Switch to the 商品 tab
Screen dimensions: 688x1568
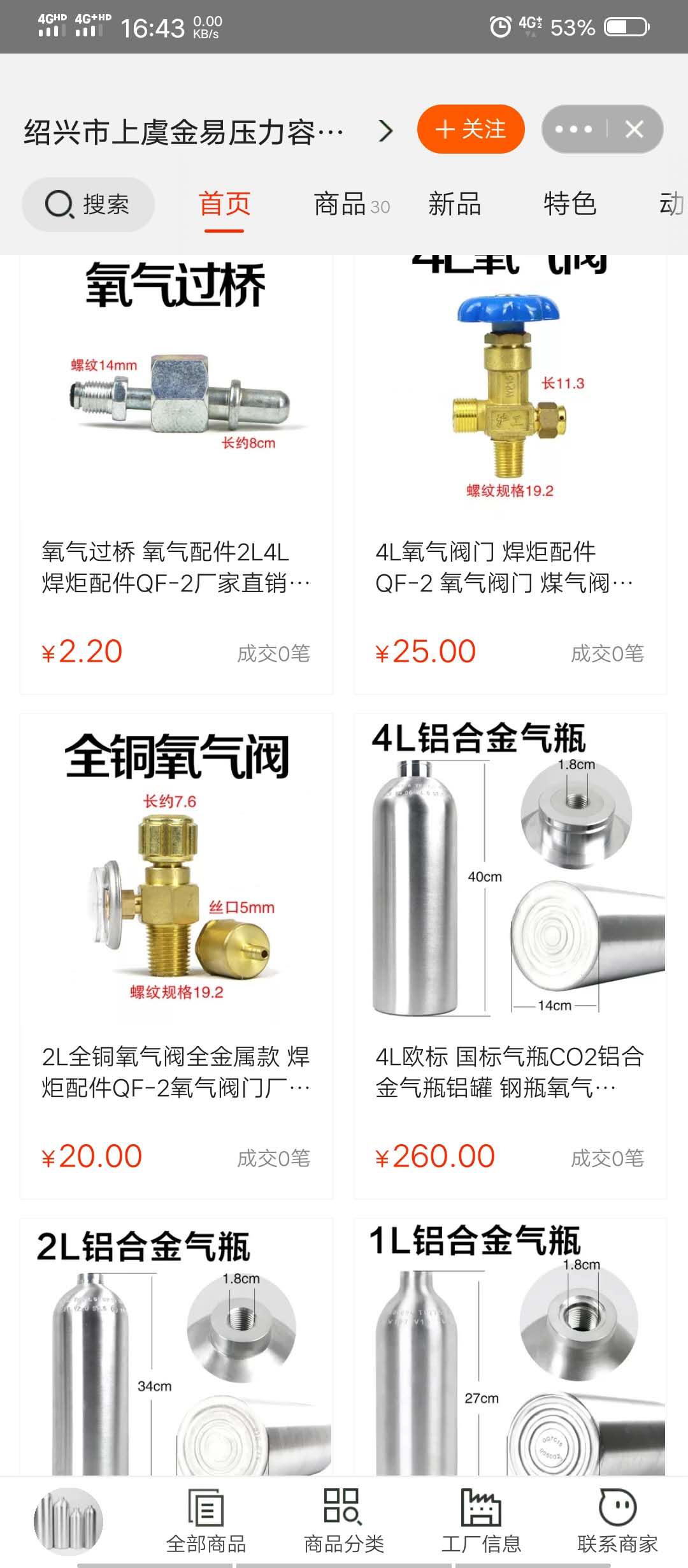click(352, 205)
